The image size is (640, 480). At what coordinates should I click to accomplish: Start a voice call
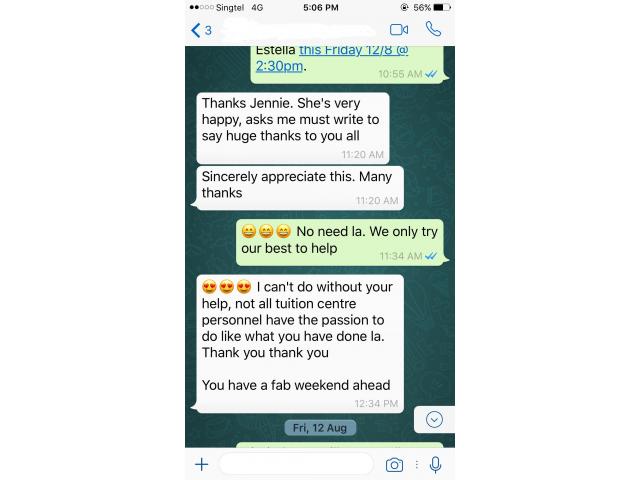point(433,30)
